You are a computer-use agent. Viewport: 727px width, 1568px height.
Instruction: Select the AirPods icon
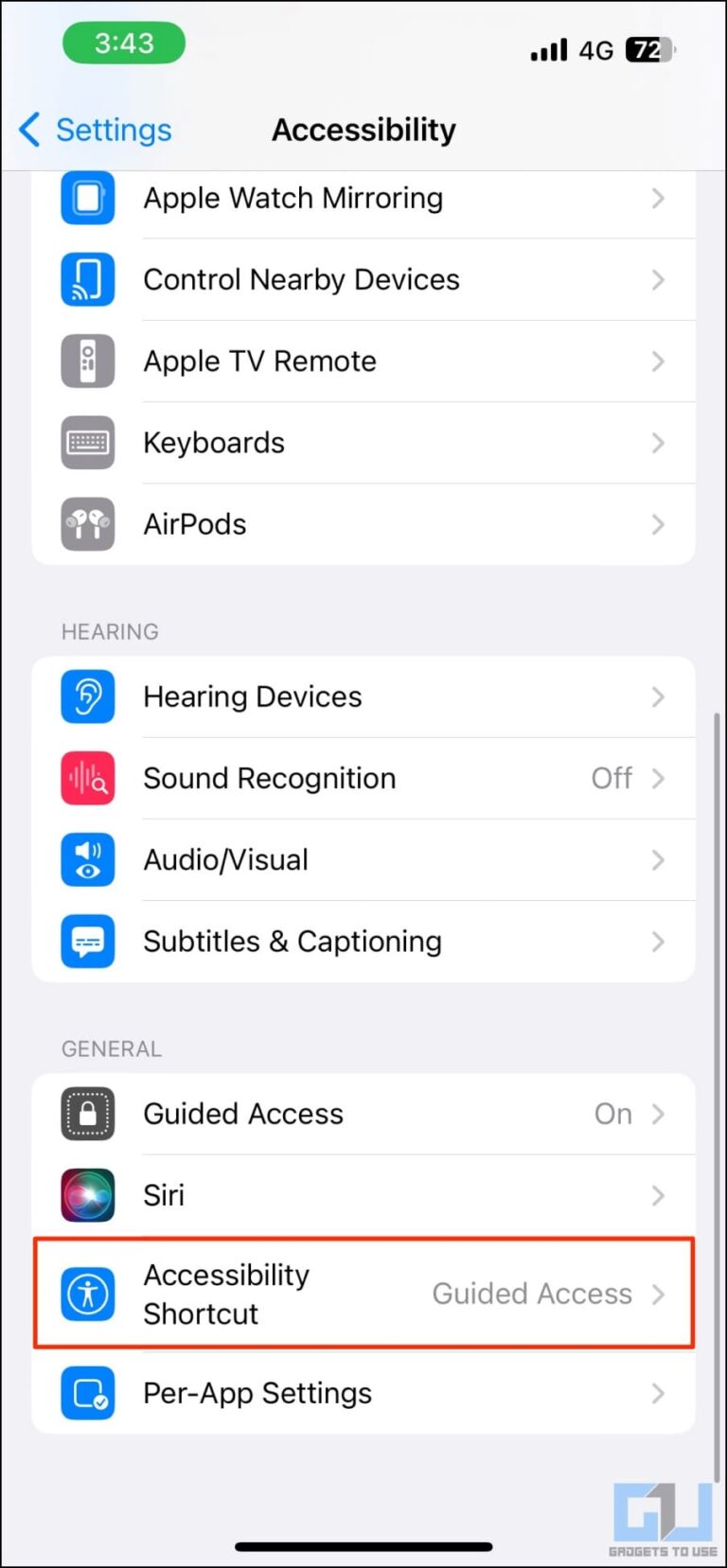coord(87,523)
